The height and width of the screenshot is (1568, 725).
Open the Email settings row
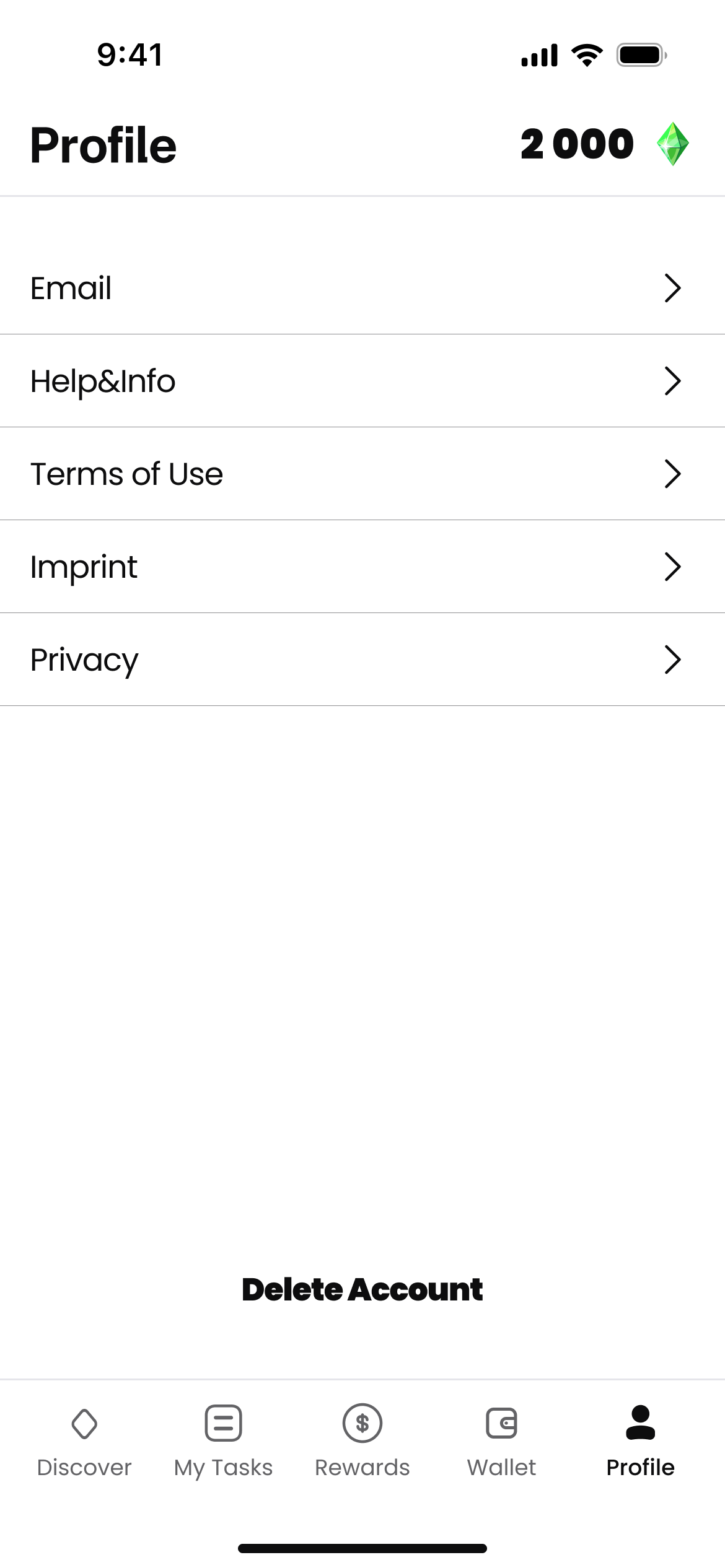tap(362, 288)
